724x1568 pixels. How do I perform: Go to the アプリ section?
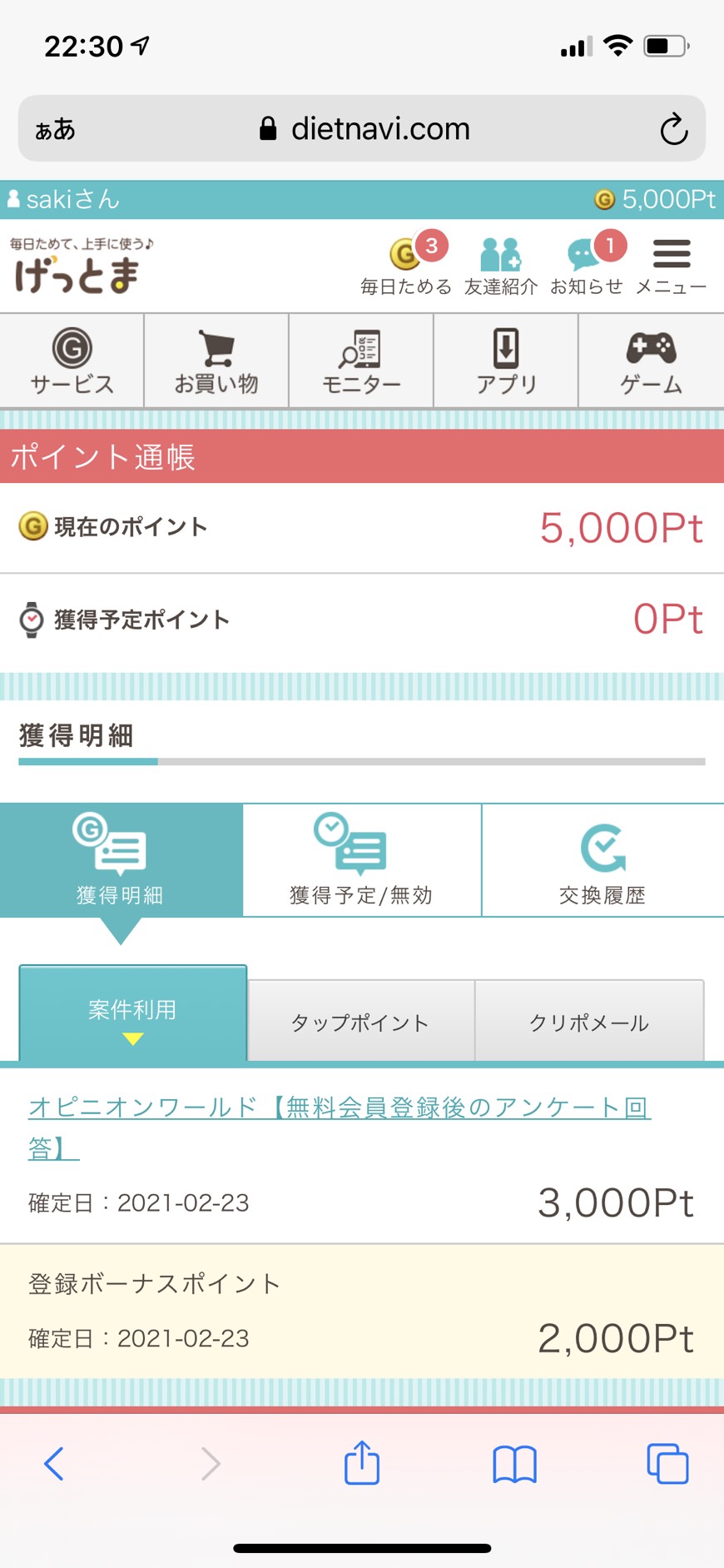pyautogui.click(x=506, y=361)
